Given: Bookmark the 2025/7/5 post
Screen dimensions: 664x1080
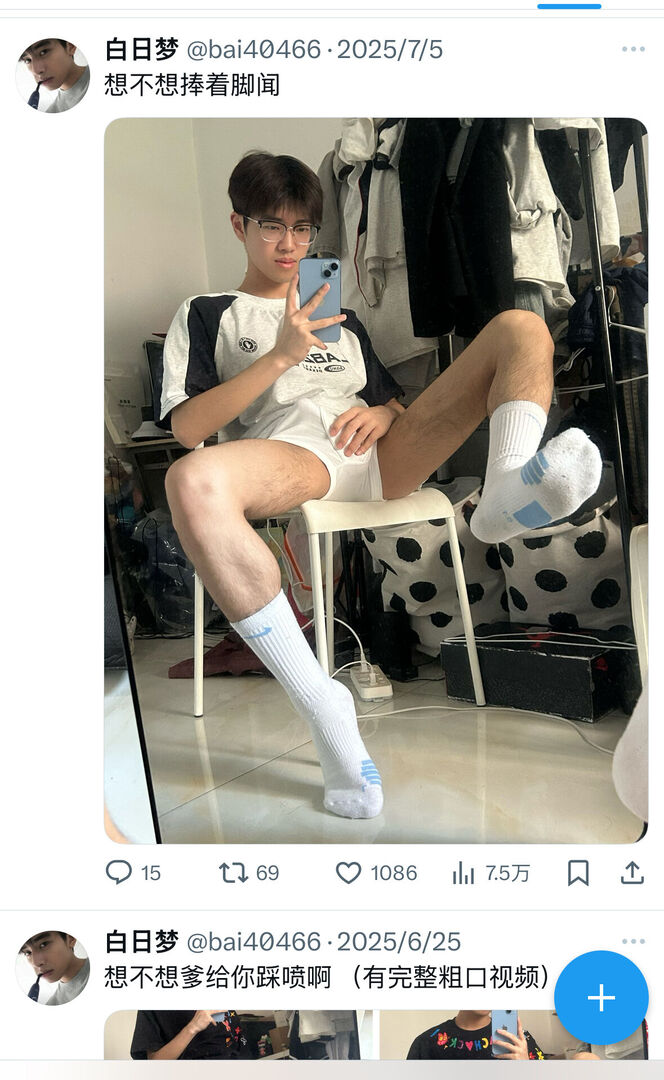Looking at the screenshot, I should coord(578,873).
